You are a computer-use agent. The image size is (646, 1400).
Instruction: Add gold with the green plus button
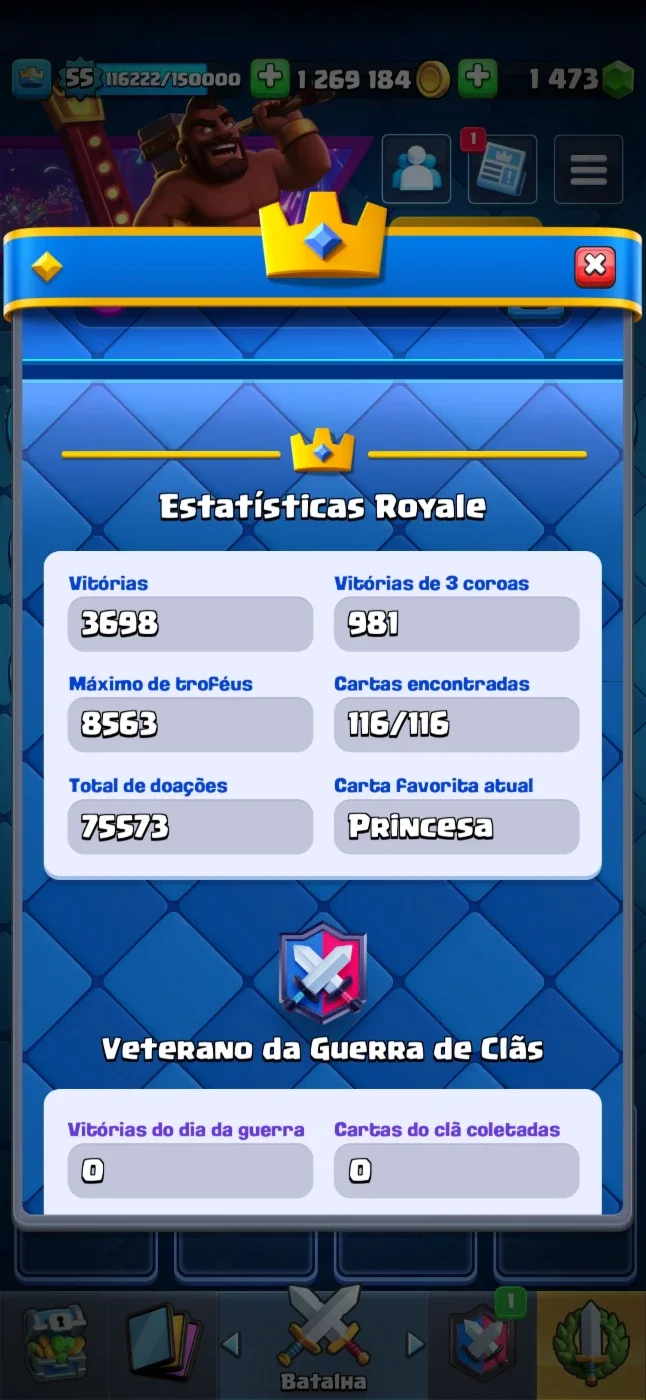point(269,78)
